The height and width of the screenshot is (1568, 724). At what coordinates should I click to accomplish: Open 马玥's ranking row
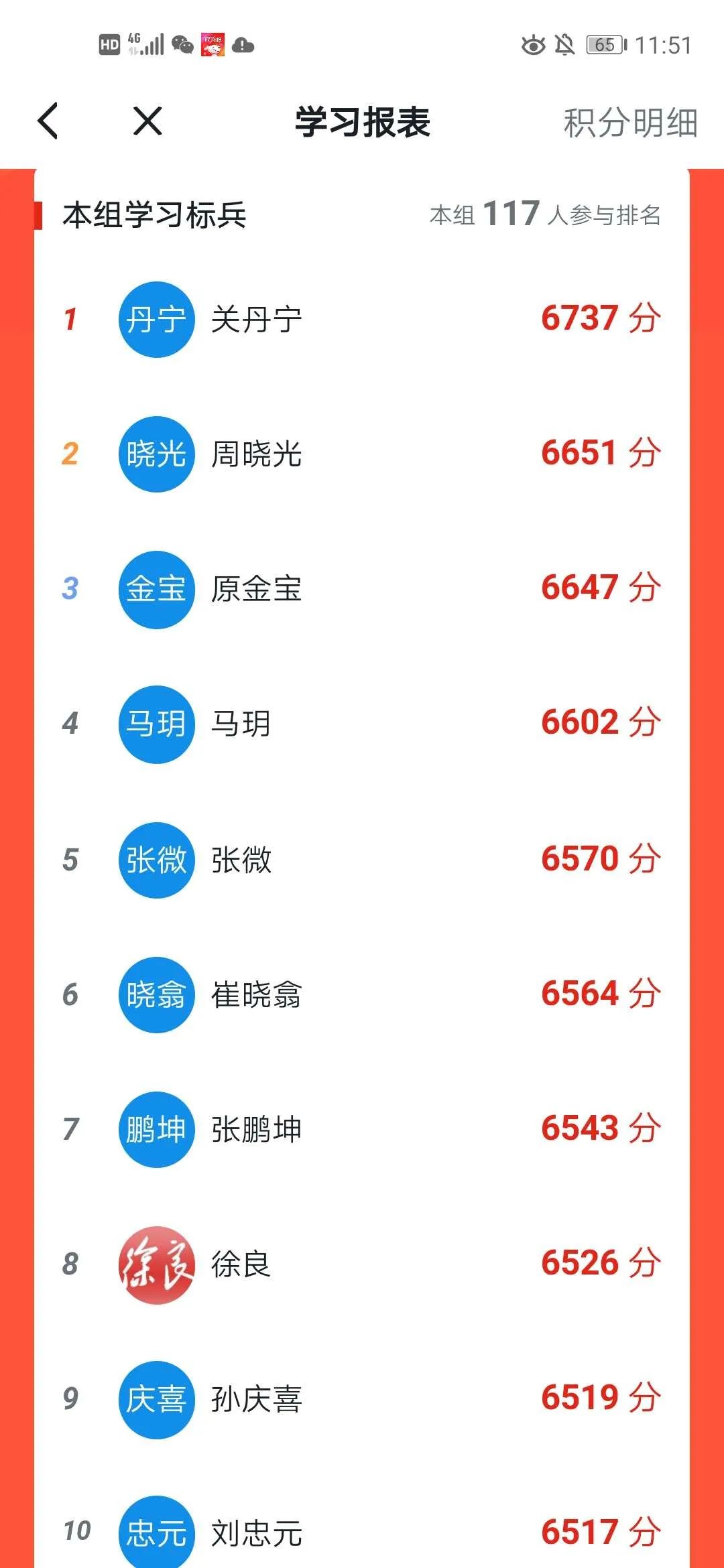362,724
